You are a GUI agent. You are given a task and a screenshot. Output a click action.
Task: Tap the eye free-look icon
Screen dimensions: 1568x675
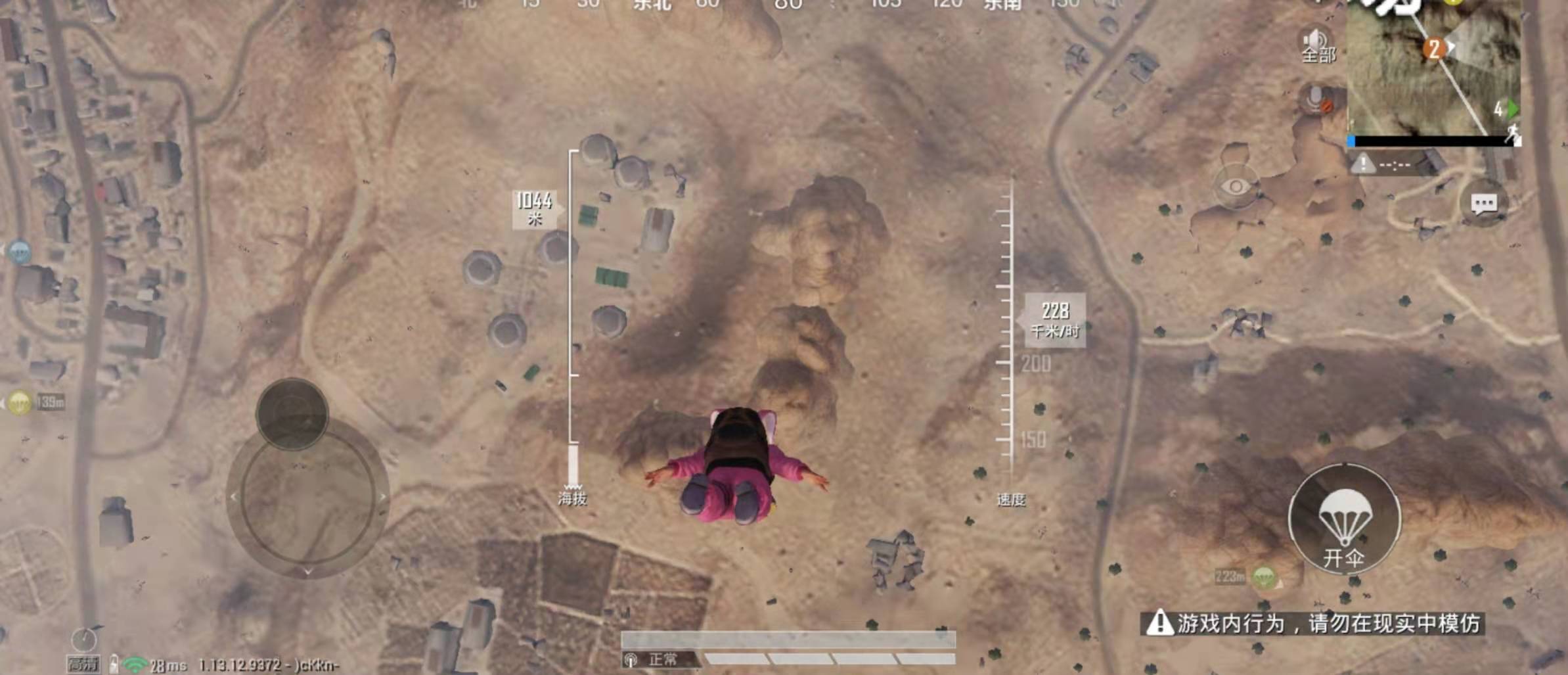1236,187
